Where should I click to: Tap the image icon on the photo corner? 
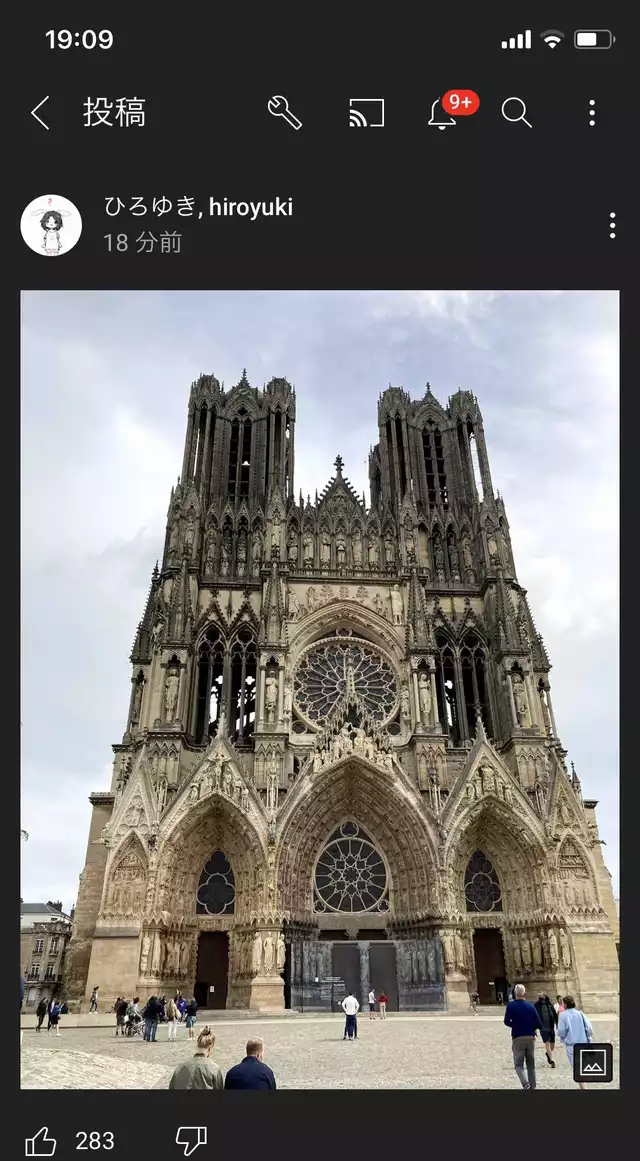tap(593, 1063)
